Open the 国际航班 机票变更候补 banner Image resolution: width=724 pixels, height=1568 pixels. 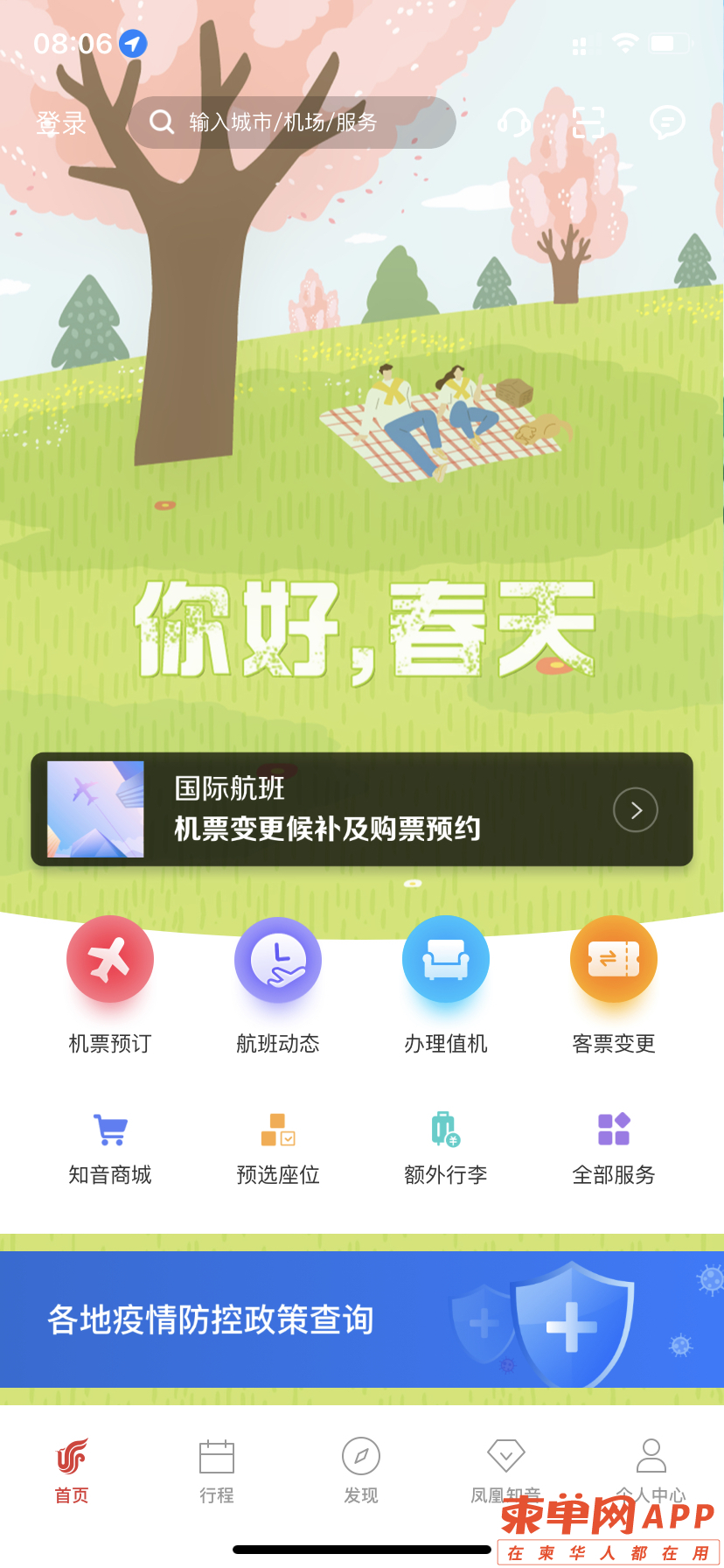[x=362, y=809]
